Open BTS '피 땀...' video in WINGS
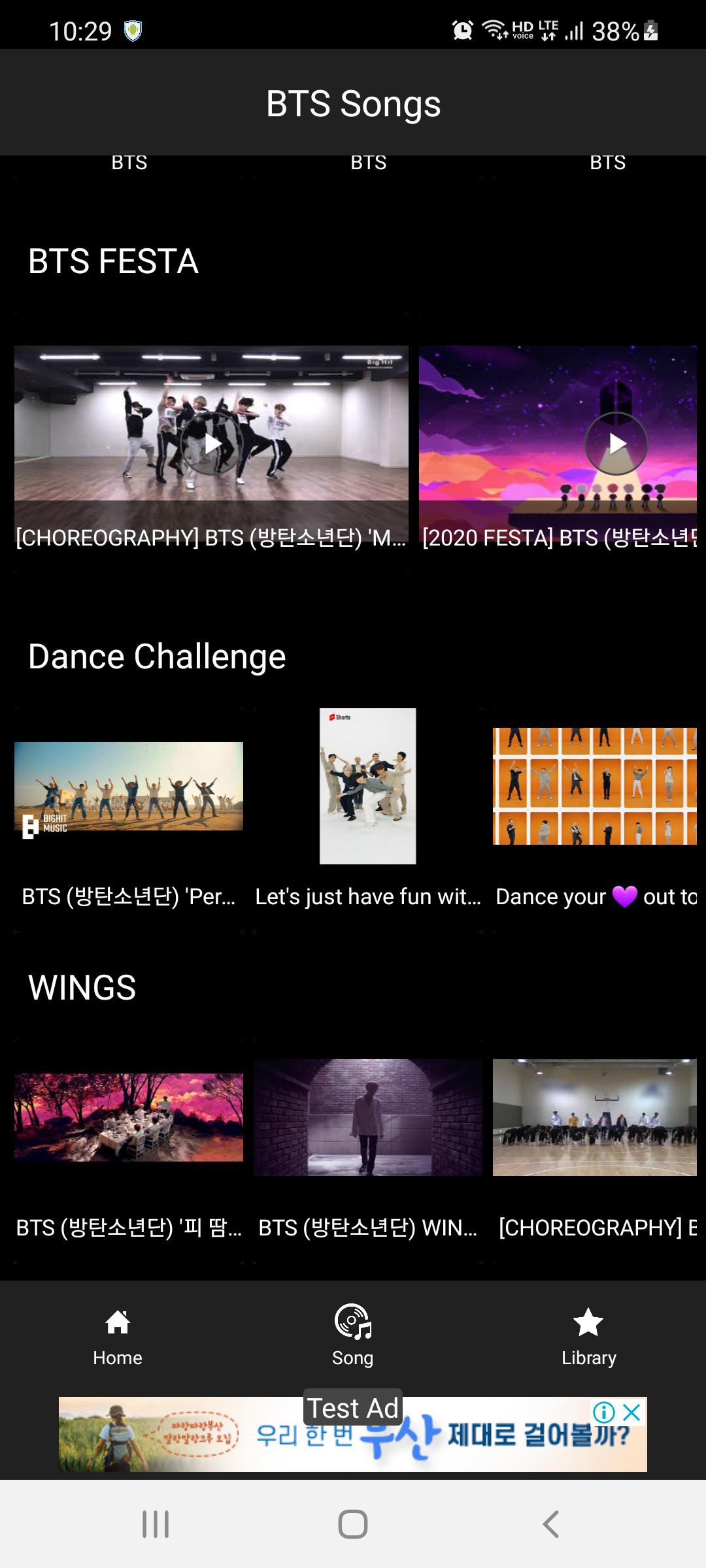The image size is (706, 1568). 129,1117
